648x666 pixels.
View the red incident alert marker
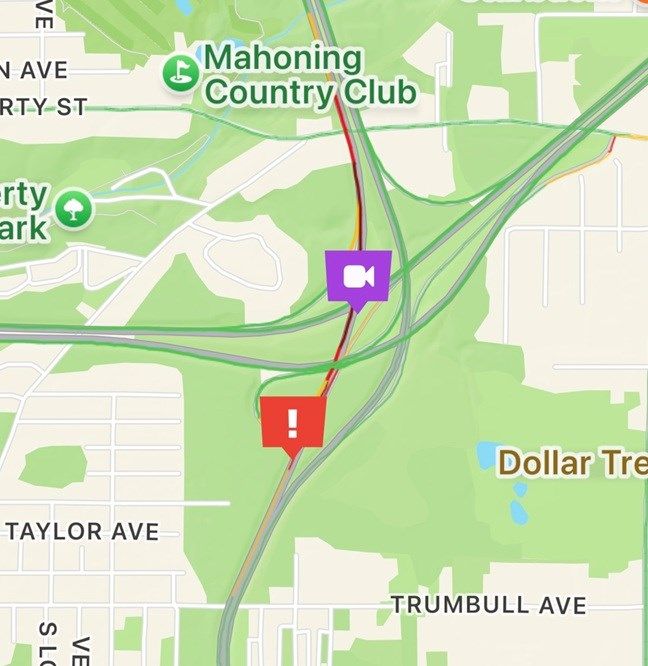click(x=293, y=422)
